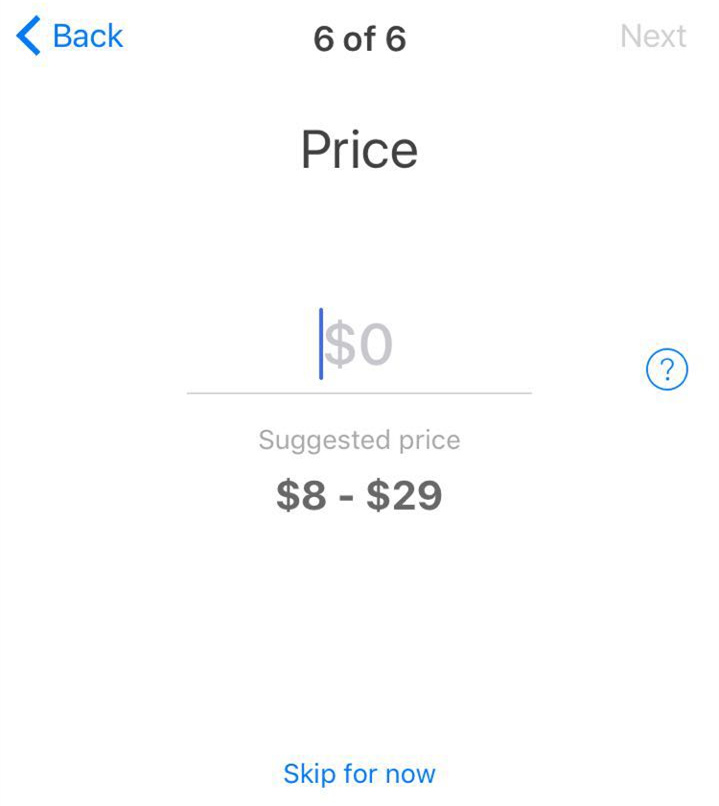Select the Skip for now link

[x=359, y=774]
